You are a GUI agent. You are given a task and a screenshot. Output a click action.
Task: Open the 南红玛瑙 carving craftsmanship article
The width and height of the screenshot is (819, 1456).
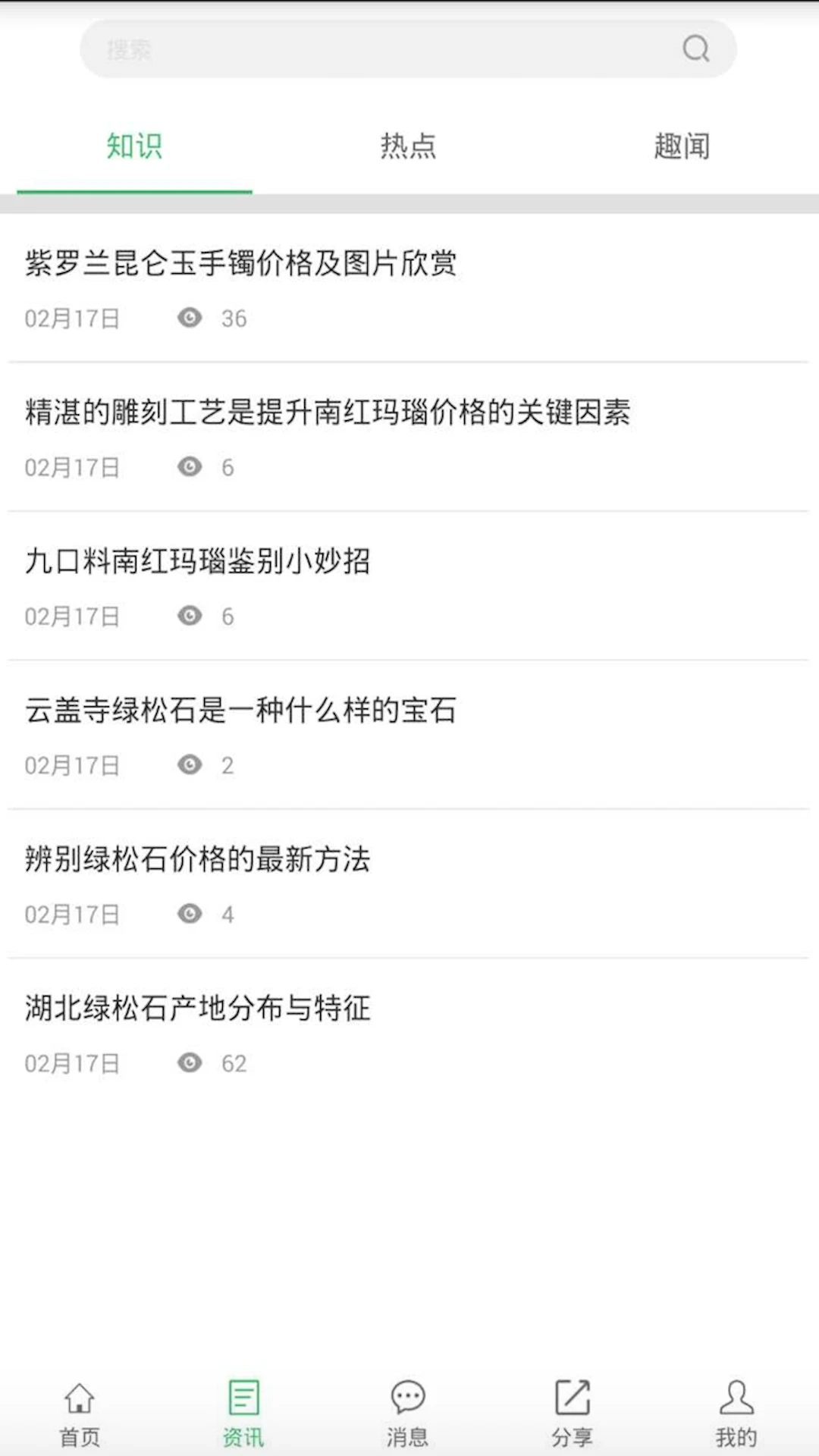pos(328,413)
